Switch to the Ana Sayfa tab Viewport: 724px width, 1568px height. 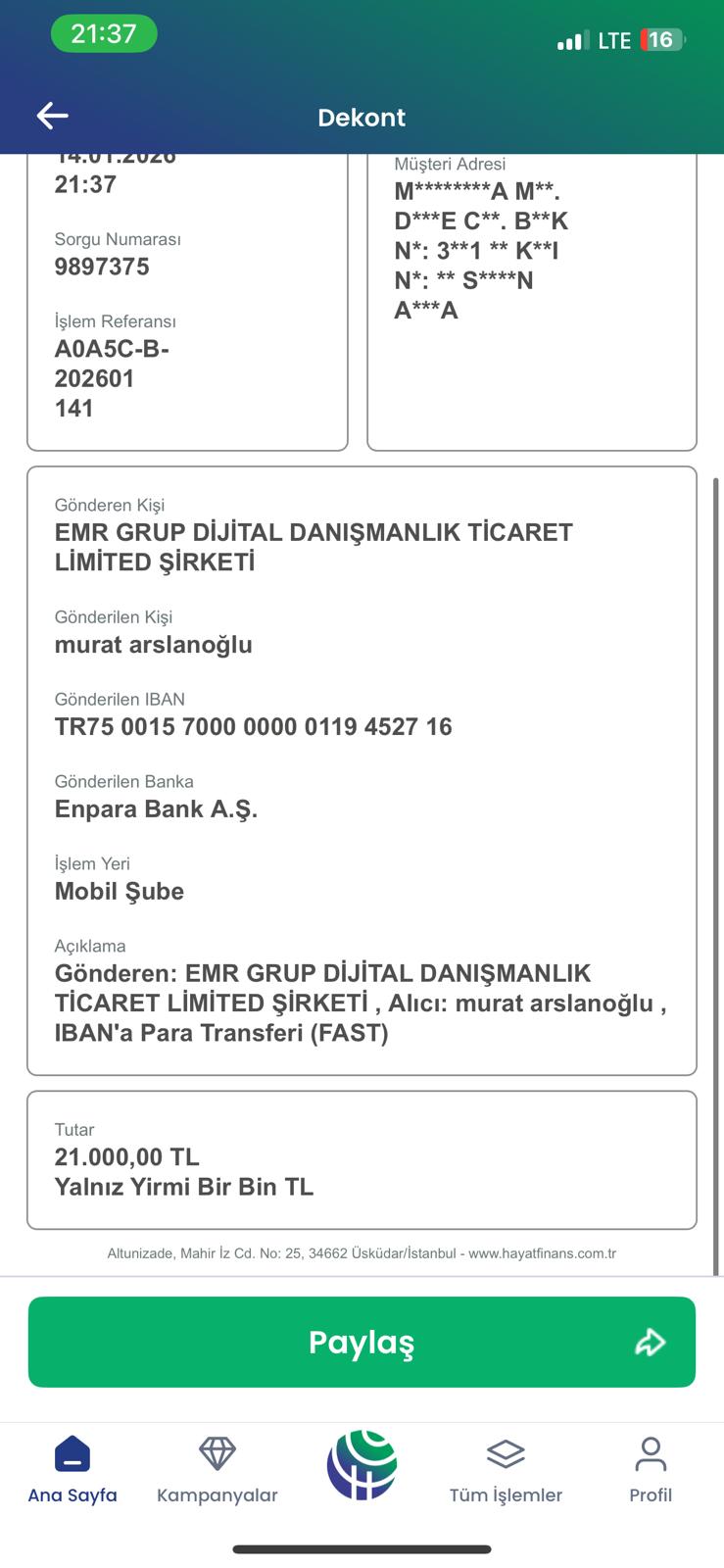[x=72, y=1469]
